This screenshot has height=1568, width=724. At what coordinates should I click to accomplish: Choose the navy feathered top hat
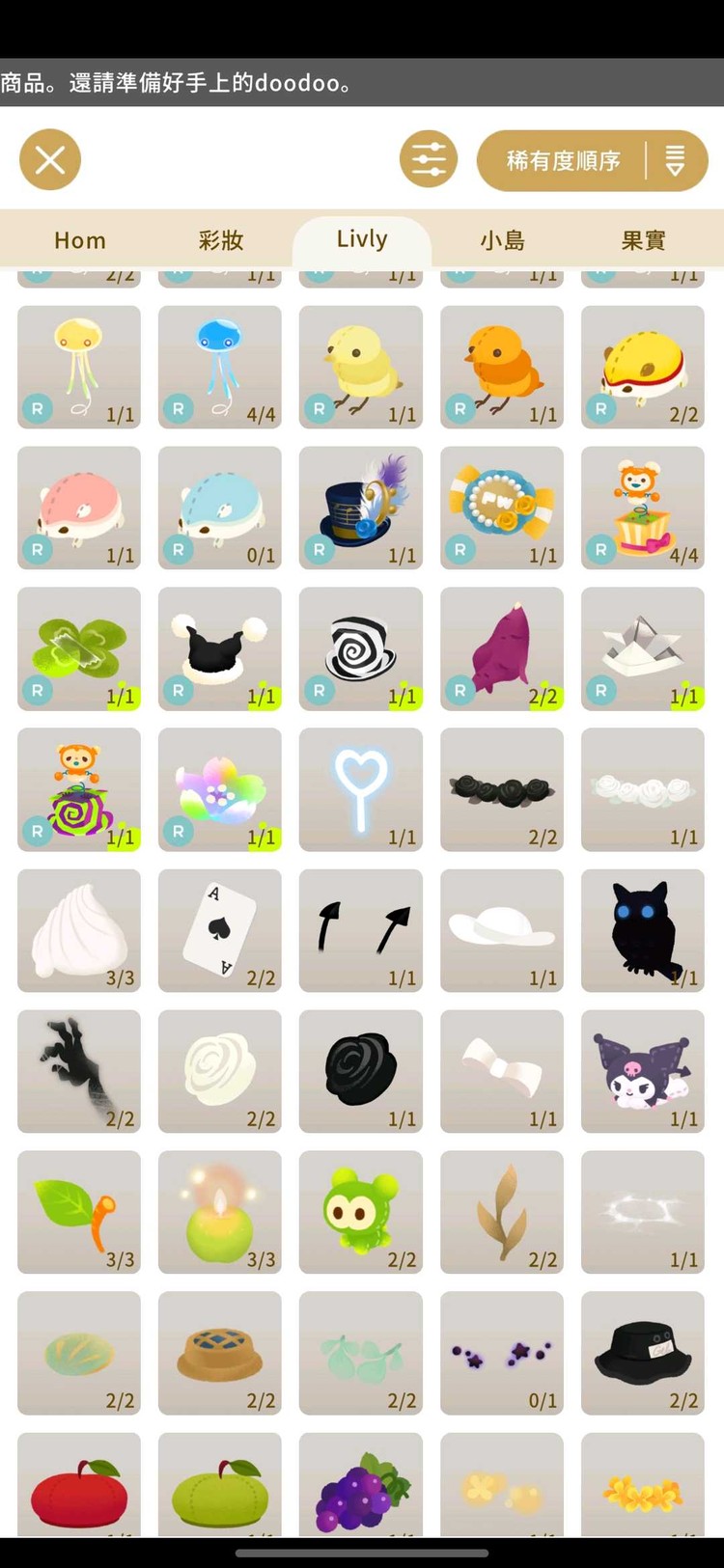click(361, 508)
